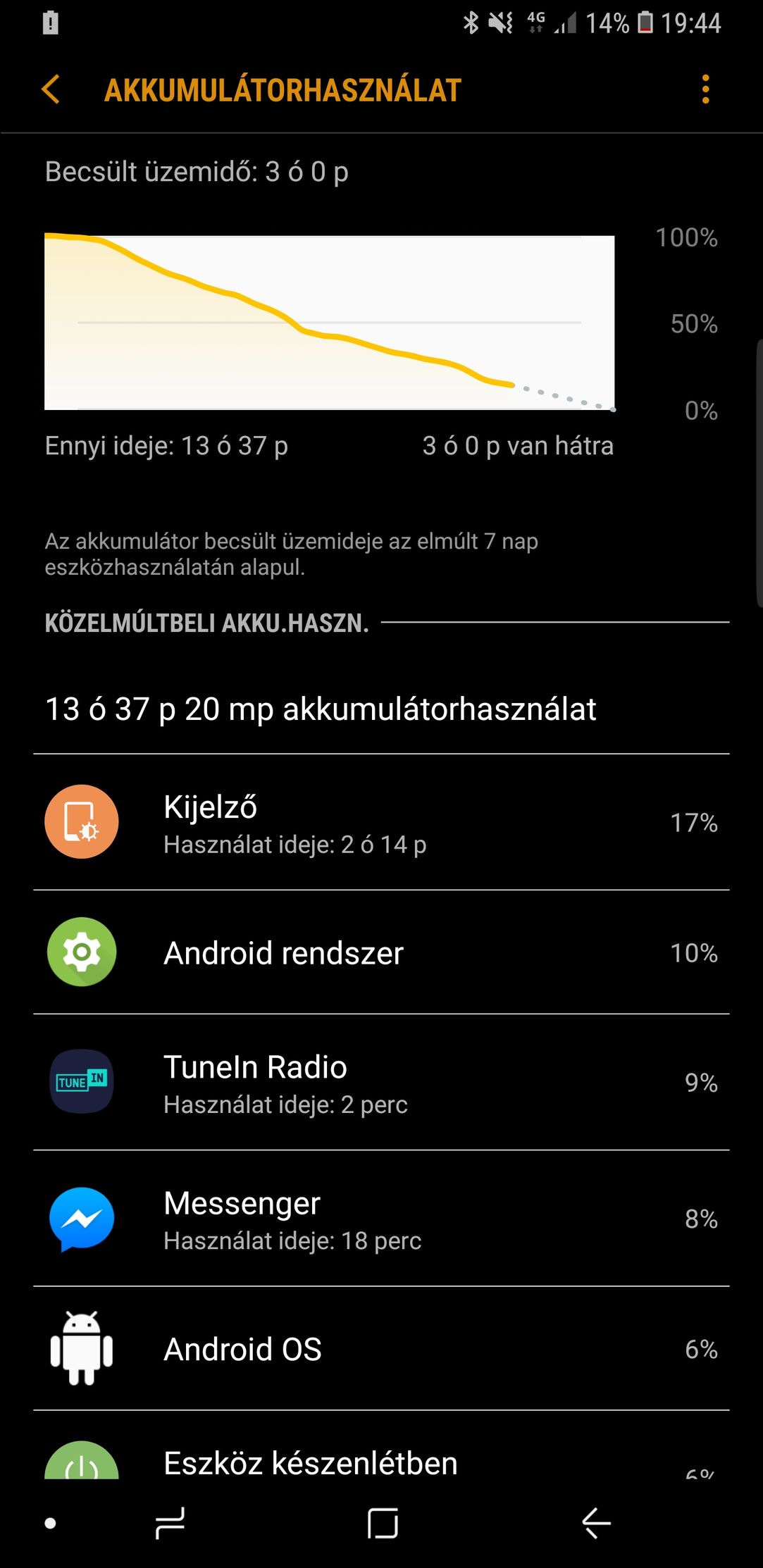Open Android OS usage details
The image size is (763, 1568).
(381, 1349)
